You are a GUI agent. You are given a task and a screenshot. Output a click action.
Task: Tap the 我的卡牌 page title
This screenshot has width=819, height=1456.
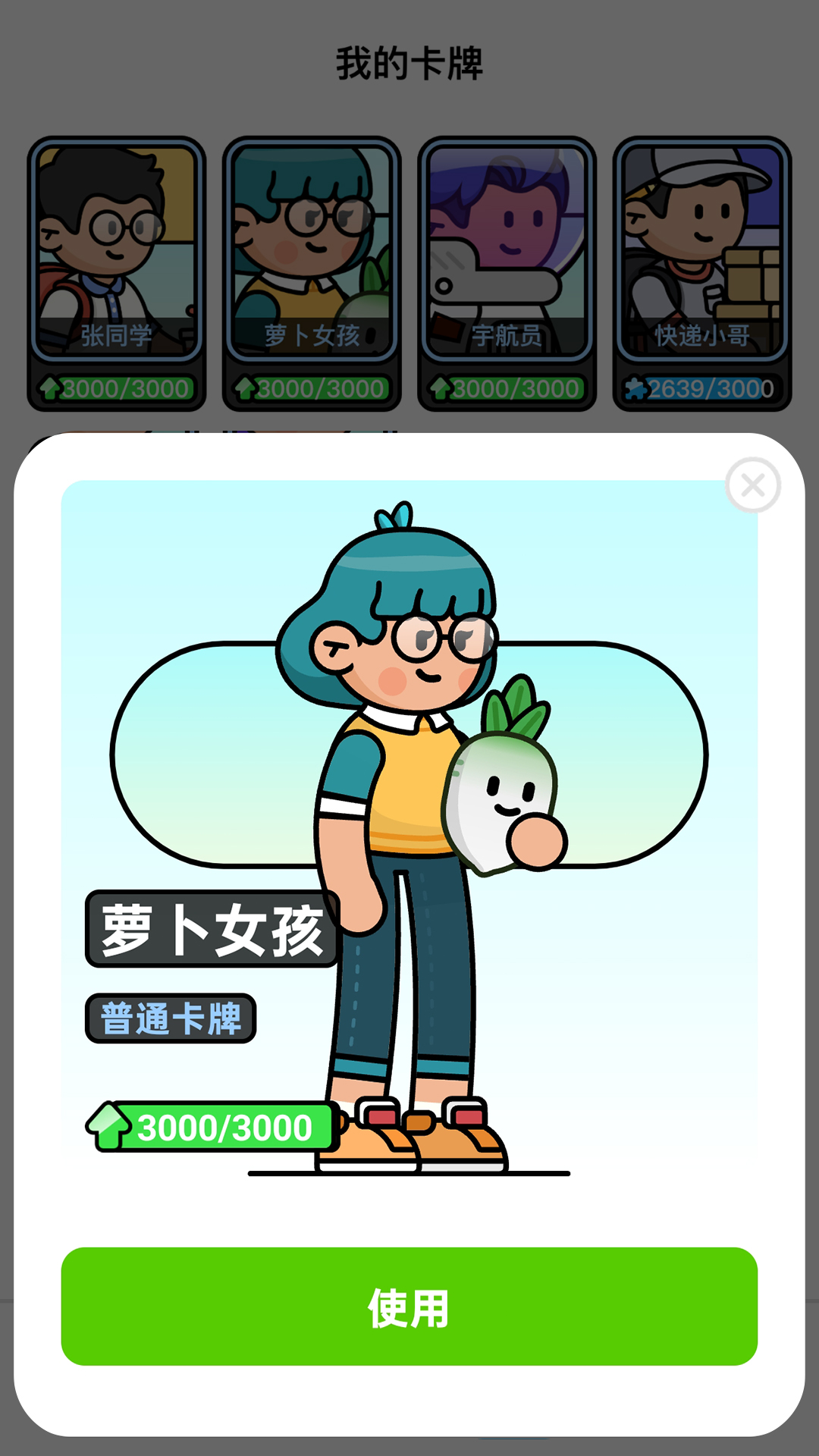pos(409,64)
